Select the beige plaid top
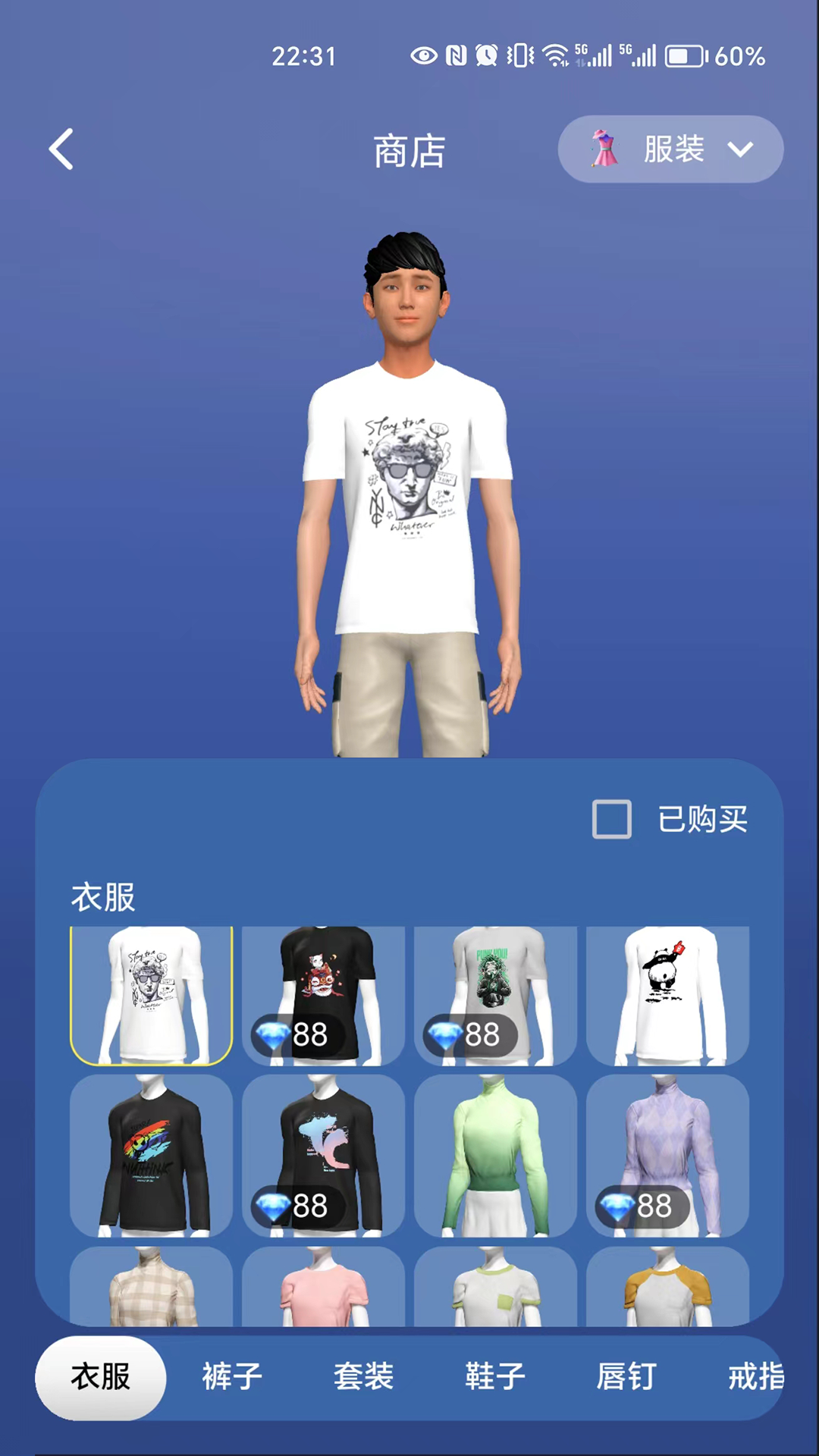Image resolution: width=819 pixels, height=1456 pixels. tap(151, 1286)
